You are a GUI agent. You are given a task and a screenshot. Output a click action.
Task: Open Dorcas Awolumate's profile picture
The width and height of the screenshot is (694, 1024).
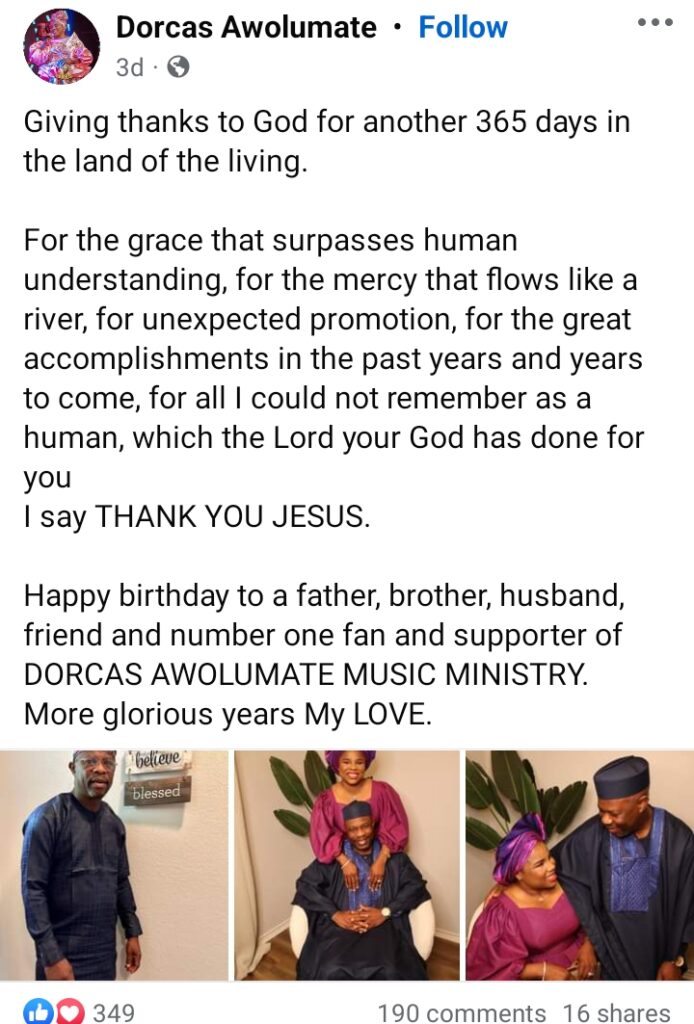click(62, 46)
